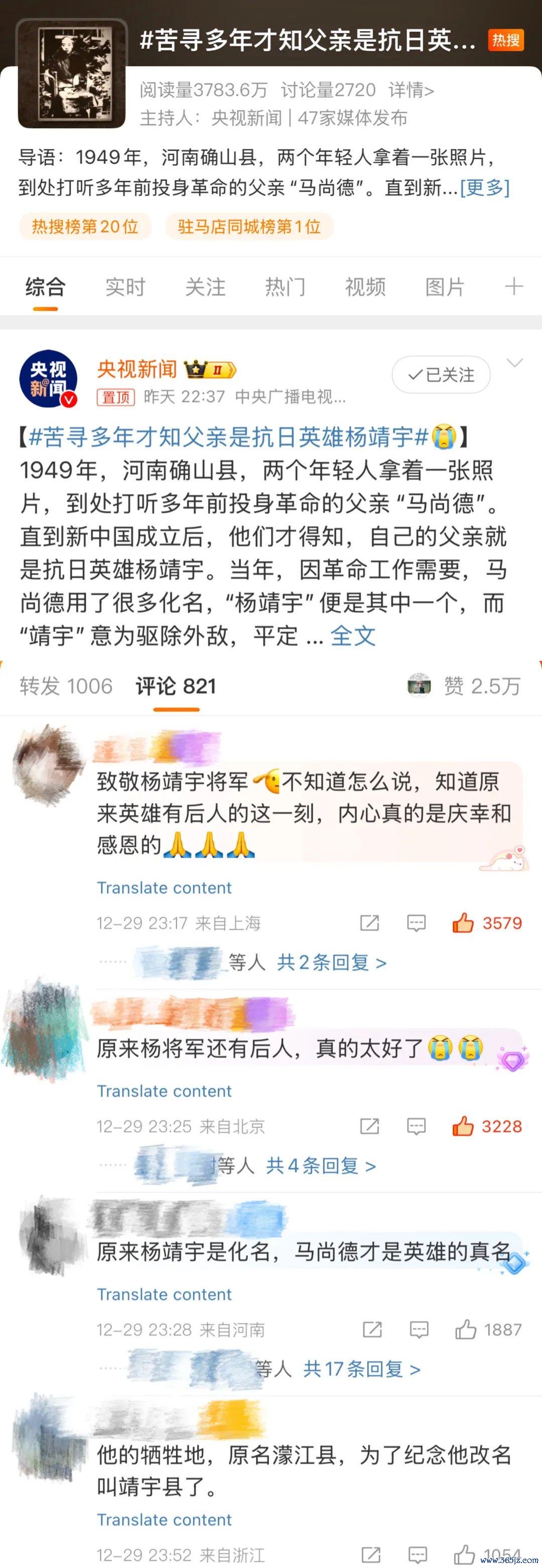Viewport: 542px width, 1568px height.
Task: Open 详情 for topic details
Action: 411,90
